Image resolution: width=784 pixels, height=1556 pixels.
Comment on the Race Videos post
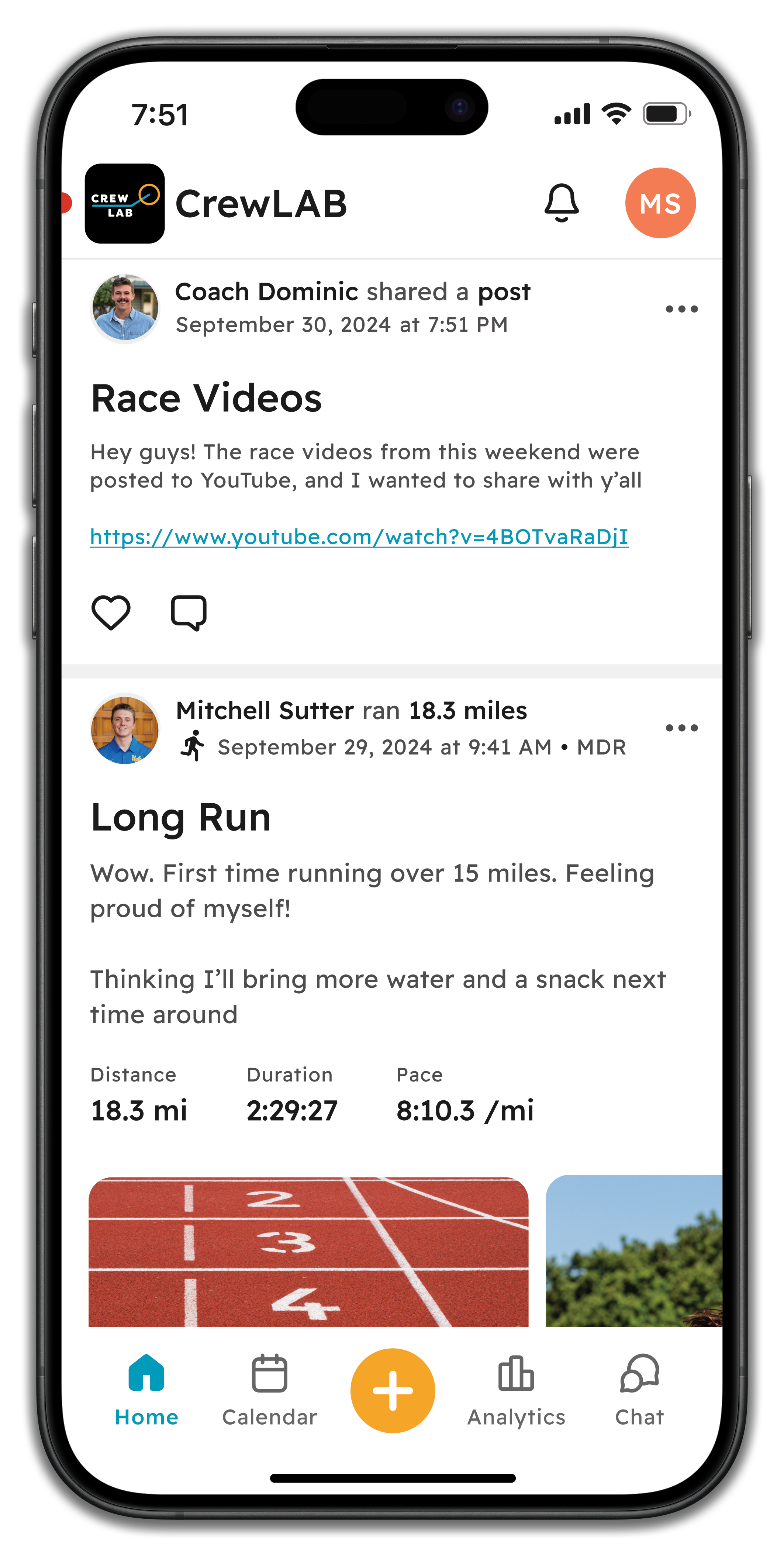[189, 613]
